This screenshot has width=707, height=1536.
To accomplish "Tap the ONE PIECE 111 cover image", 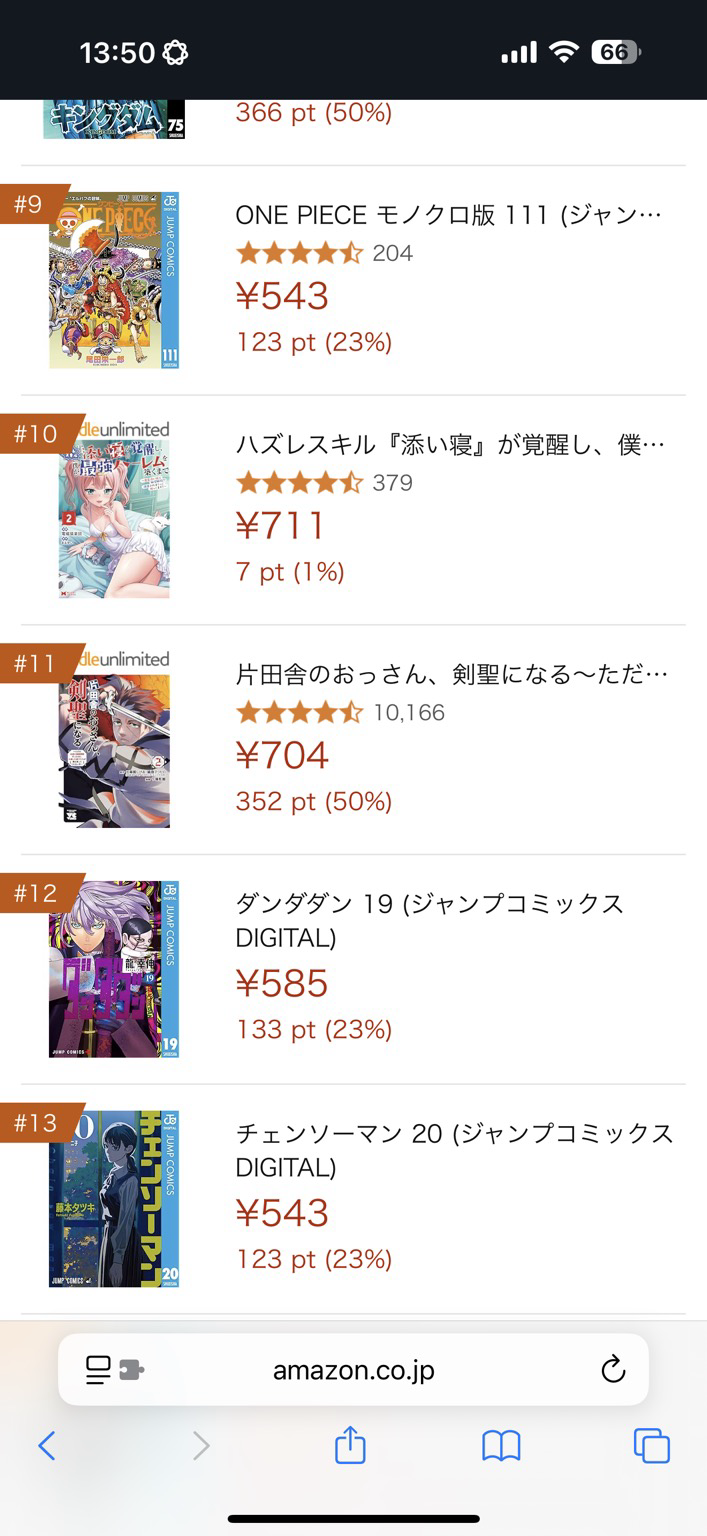I will click(114, 280).
